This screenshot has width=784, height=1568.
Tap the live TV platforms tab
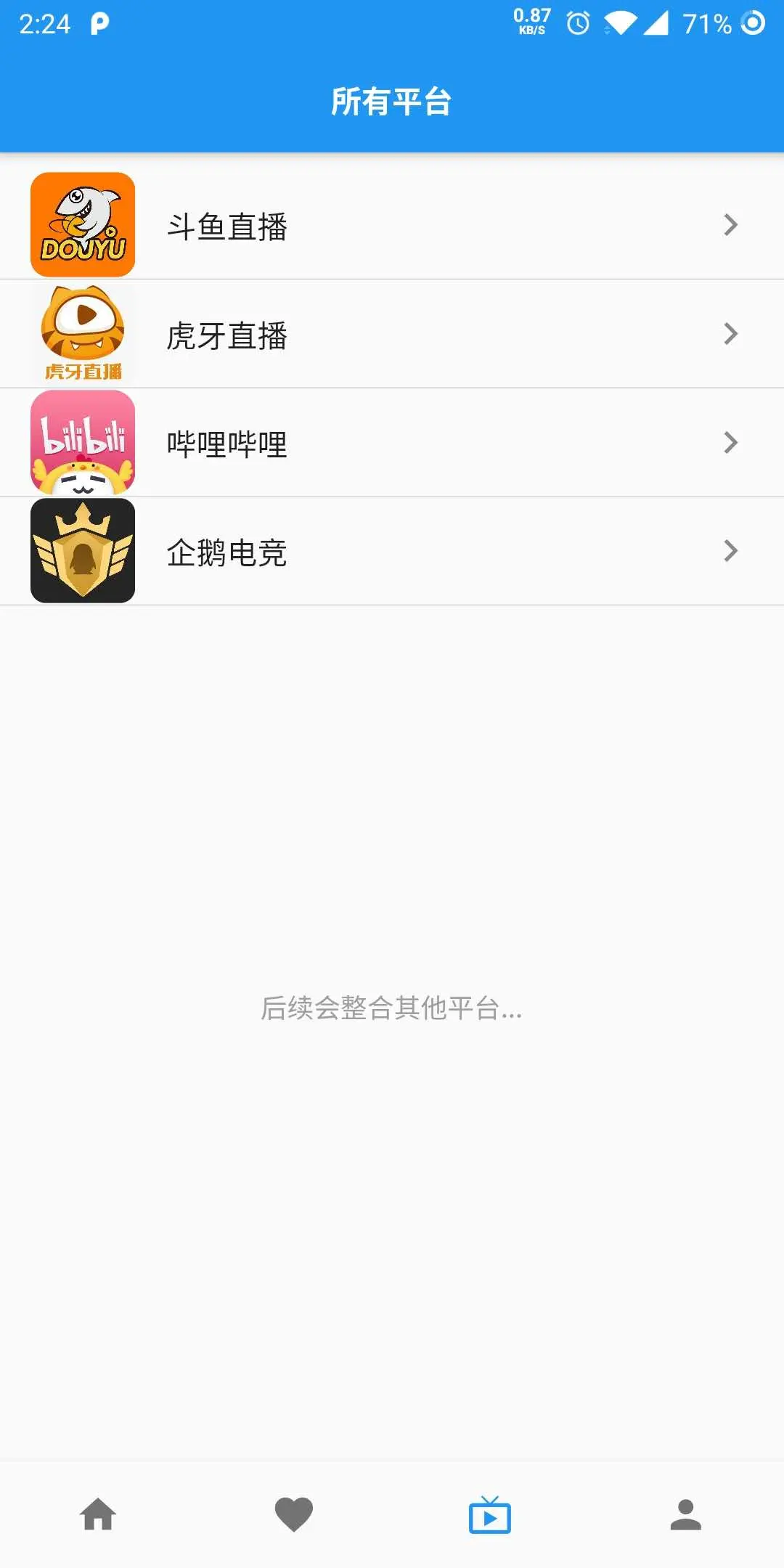tap(490, 1515)
